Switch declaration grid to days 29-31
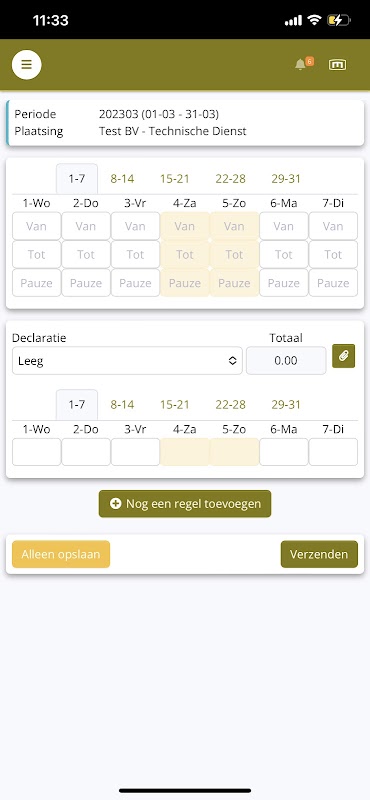 pos(286,405)
